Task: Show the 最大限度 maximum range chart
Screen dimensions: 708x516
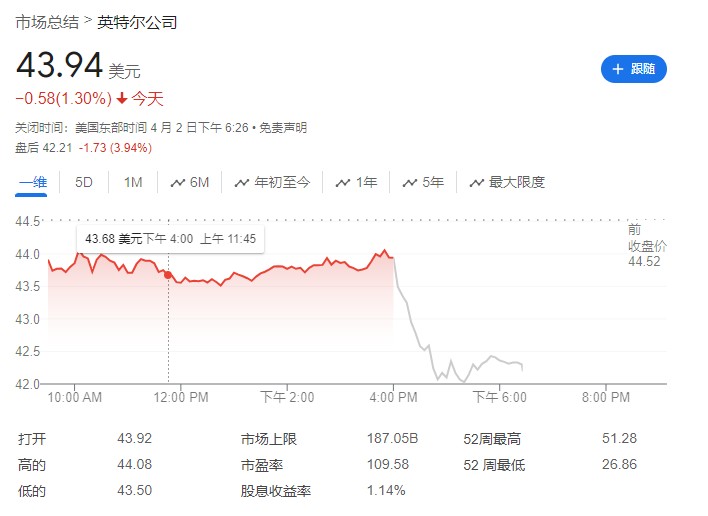Action: (x=506, y=182)
